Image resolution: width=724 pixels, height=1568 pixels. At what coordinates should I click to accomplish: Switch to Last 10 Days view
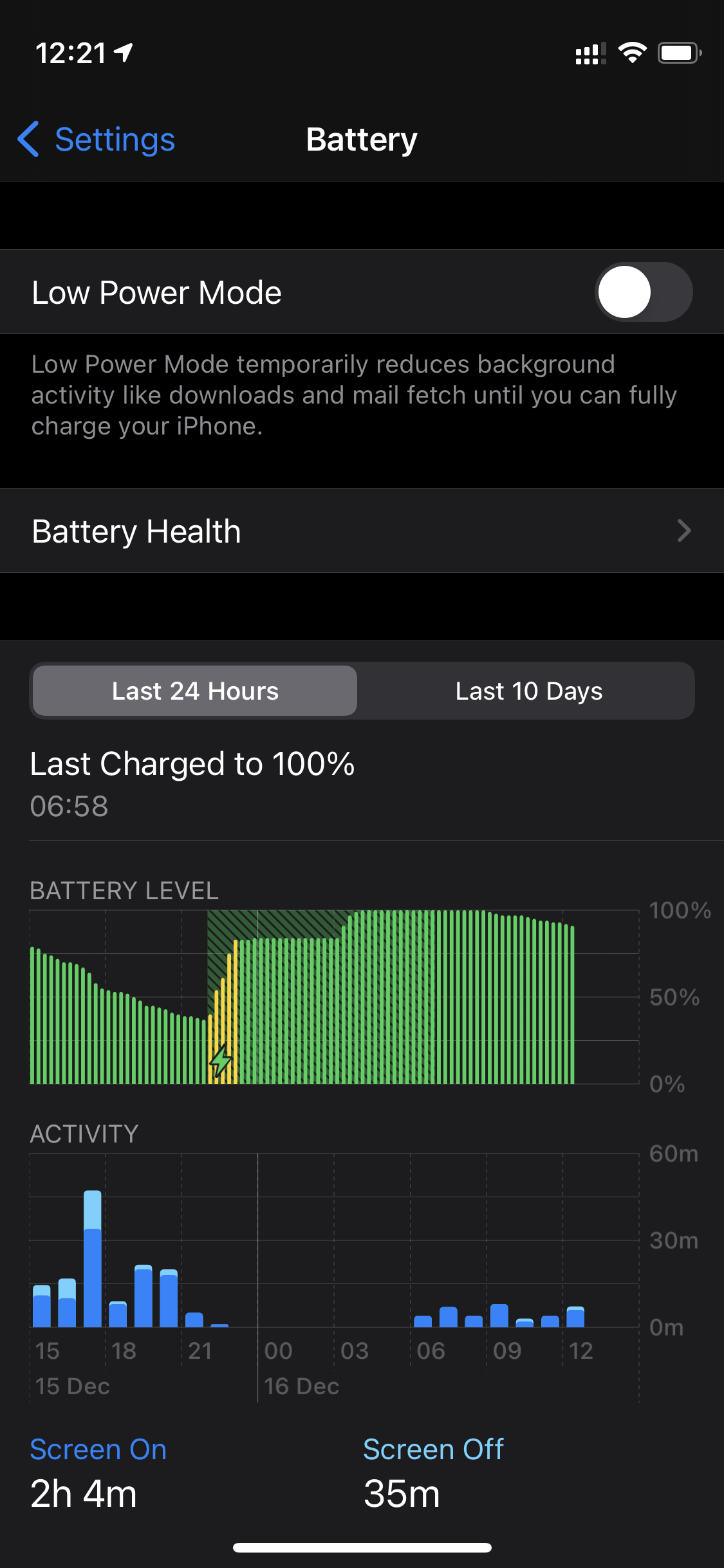[528, 691]
